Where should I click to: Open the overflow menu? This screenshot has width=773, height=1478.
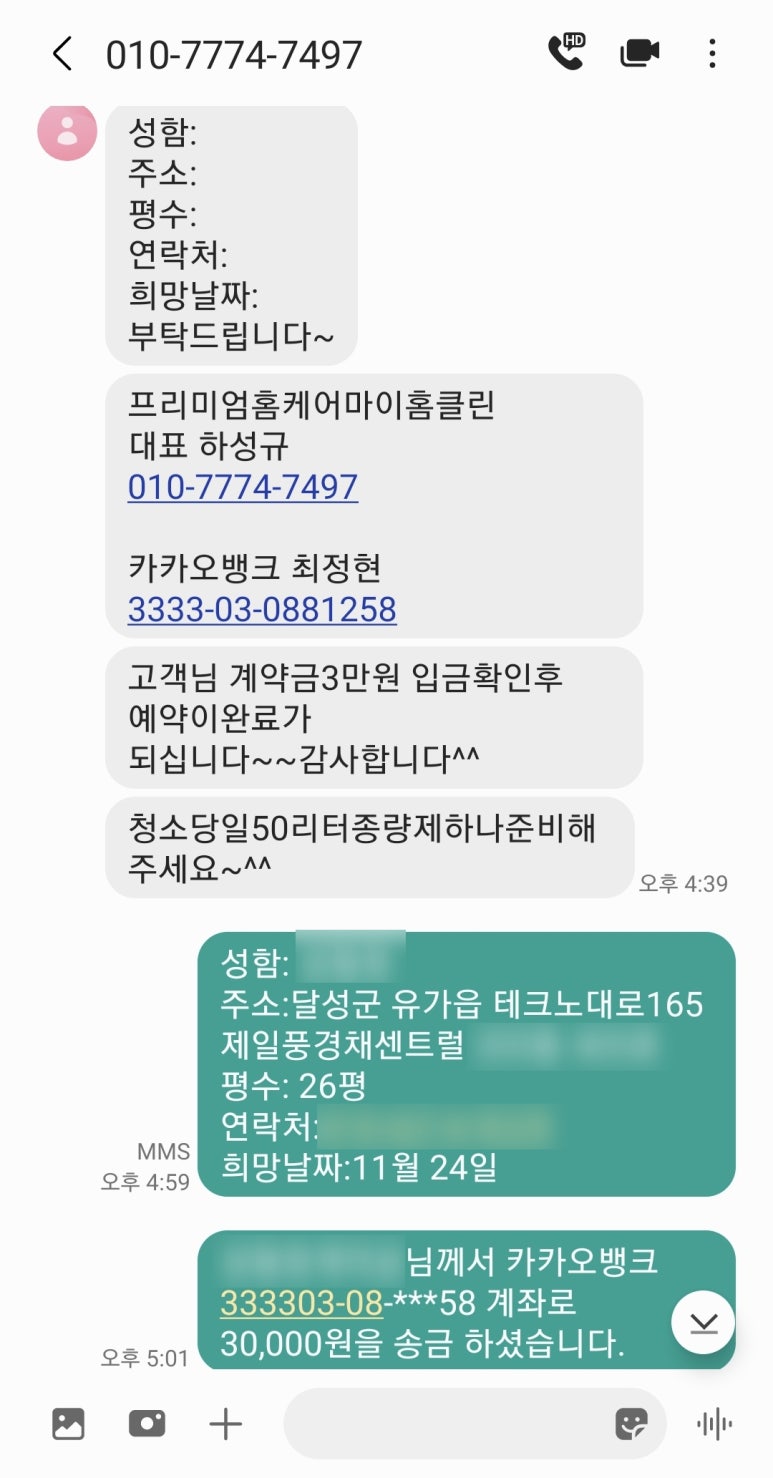point(712,53)
